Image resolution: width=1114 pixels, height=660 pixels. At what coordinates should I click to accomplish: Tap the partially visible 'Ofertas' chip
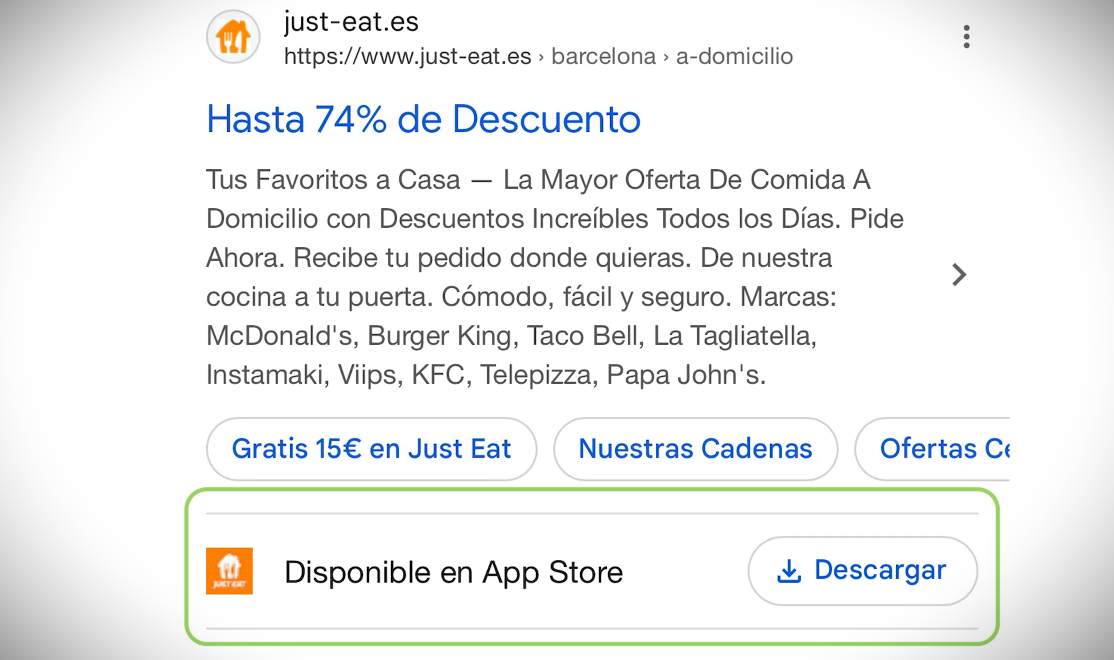pos(940,449)
